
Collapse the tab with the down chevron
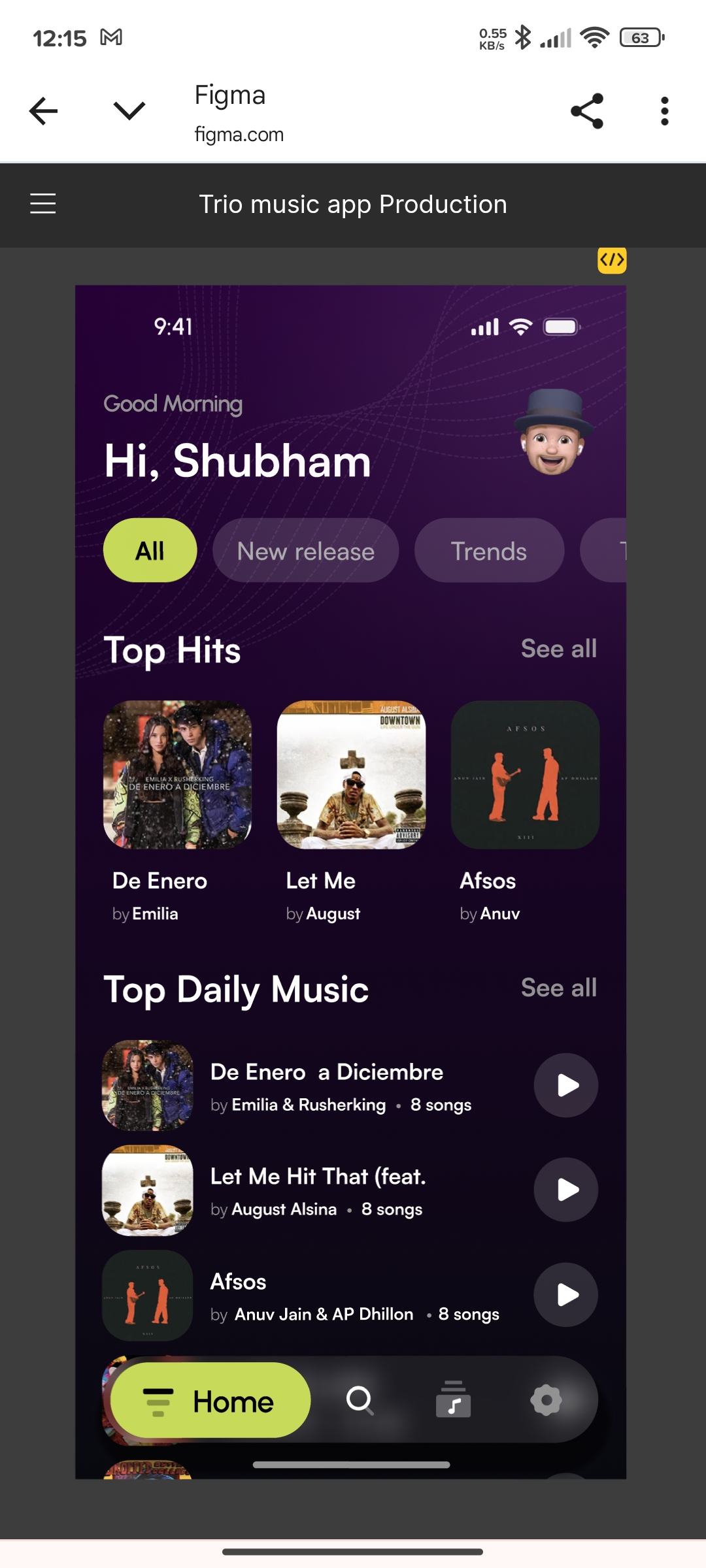tap(129, 110)
